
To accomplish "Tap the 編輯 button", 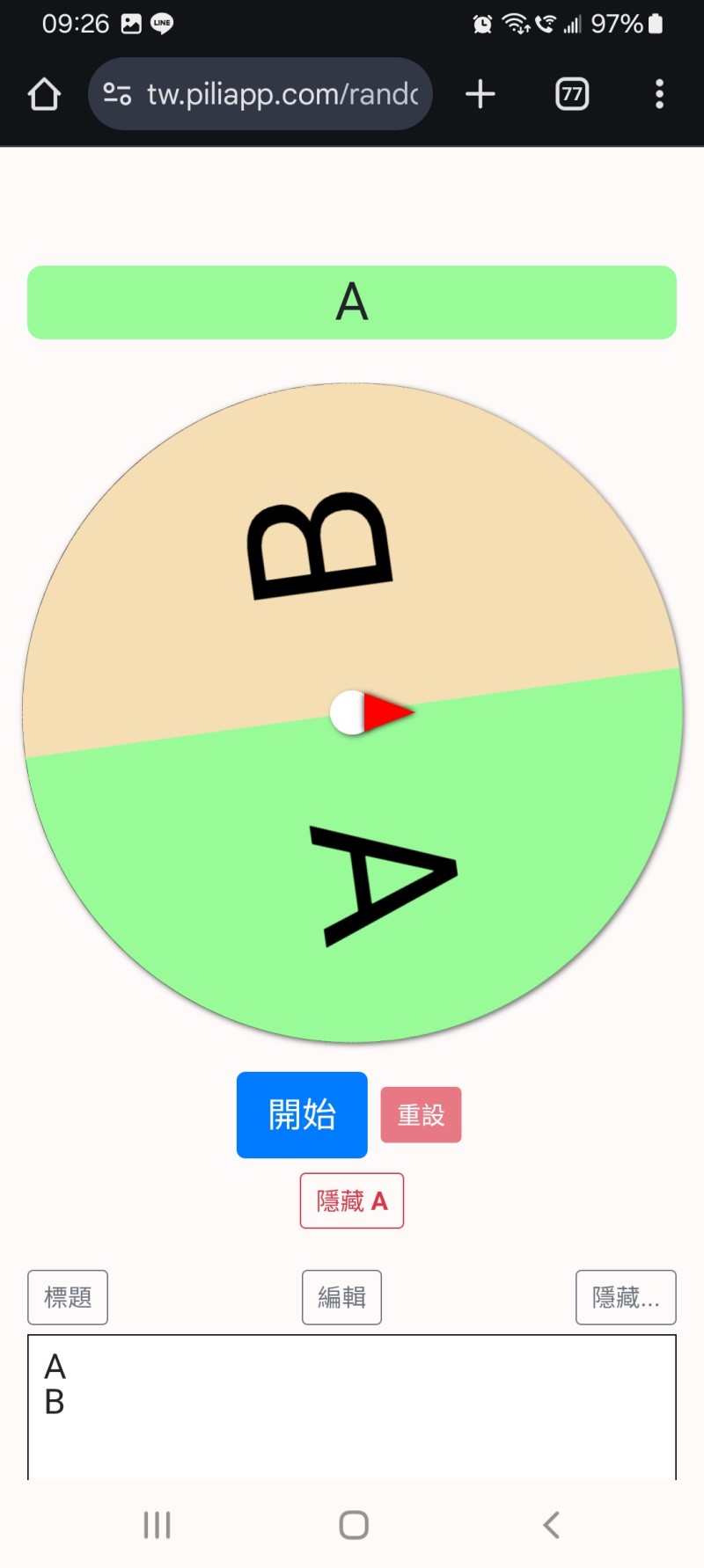I will point(341,1297).
